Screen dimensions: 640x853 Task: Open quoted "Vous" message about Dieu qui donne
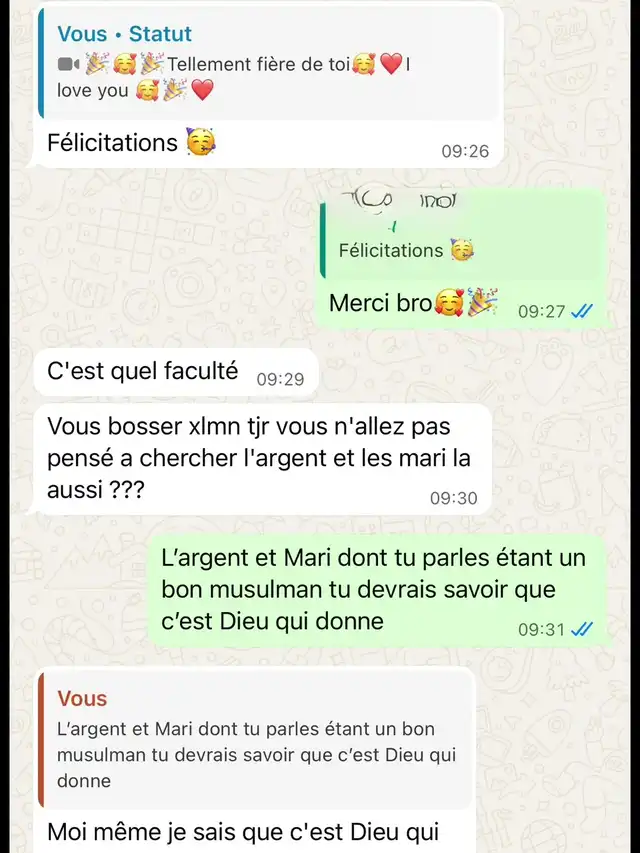[256, 740]
